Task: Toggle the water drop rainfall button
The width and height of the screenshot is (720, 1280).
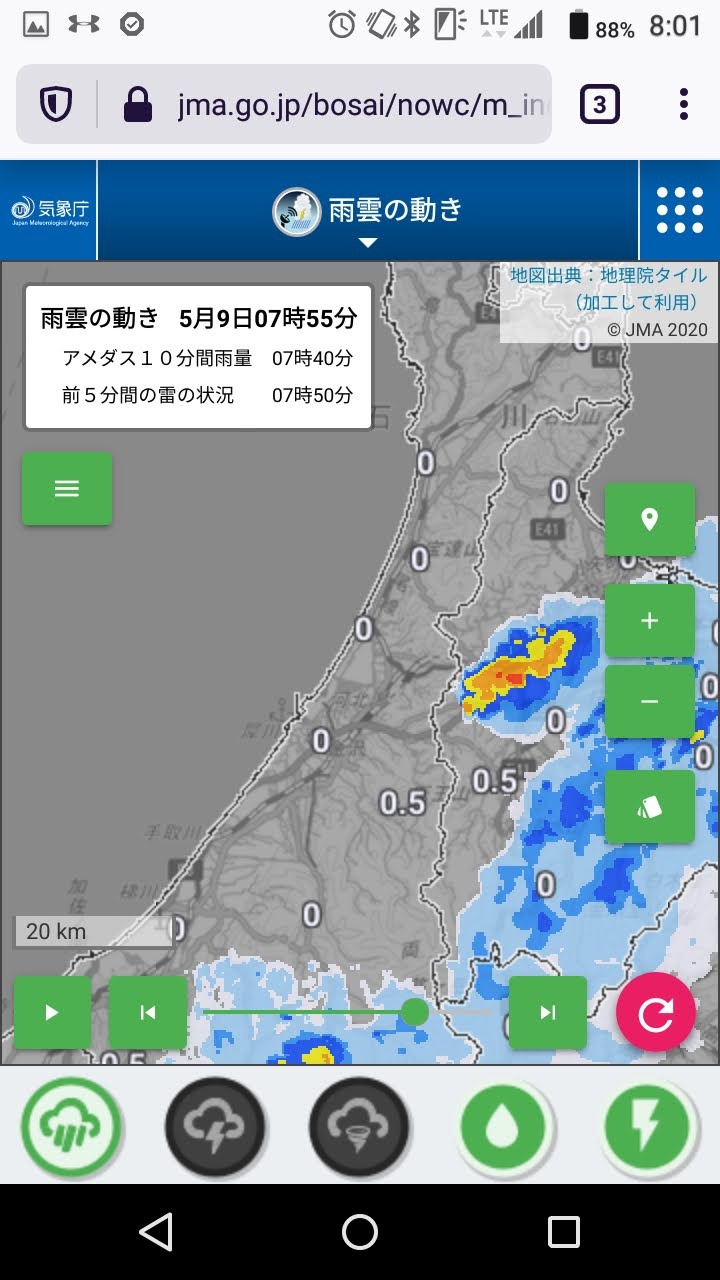Action: coord(503,1127)
